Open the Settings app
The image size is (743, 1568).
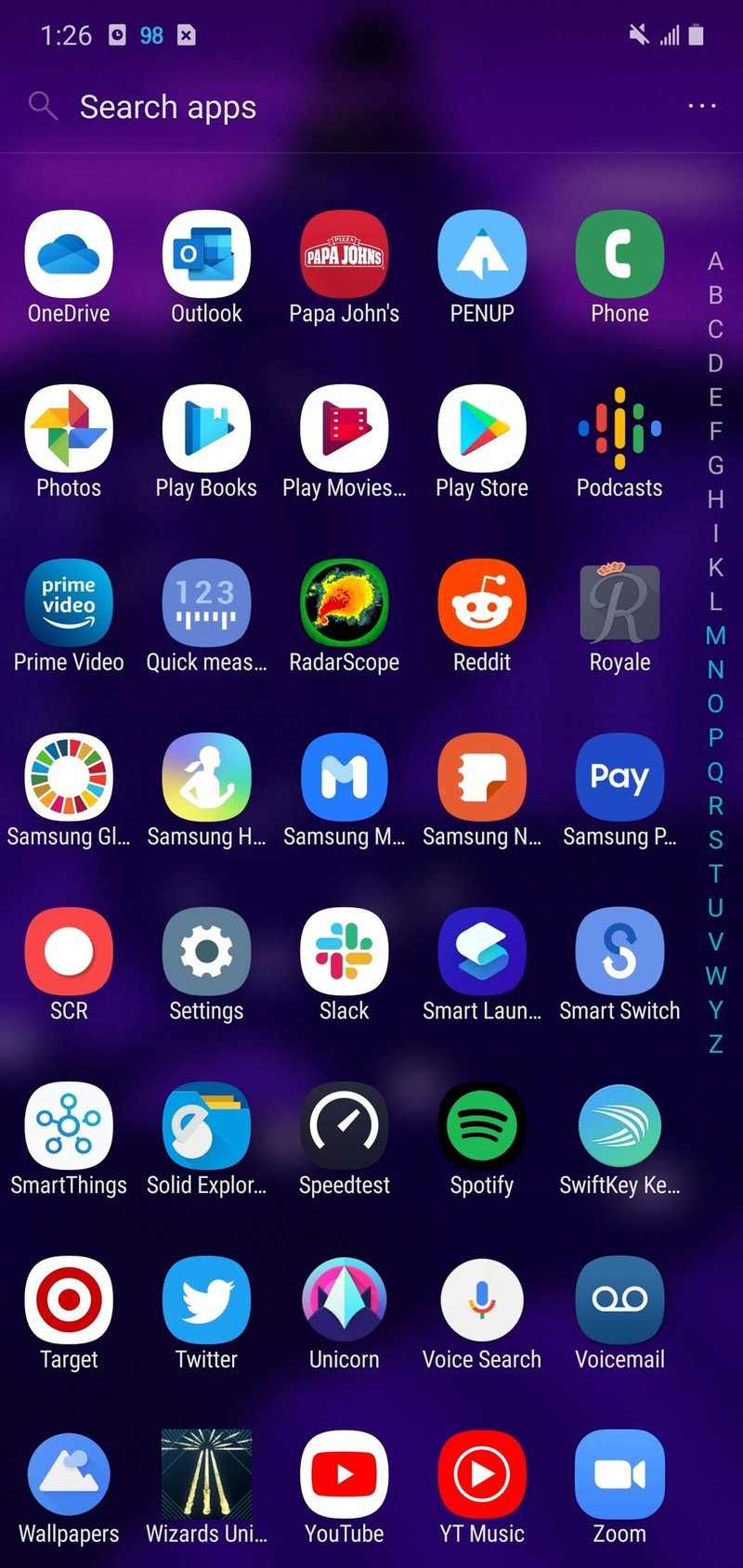coord(206,952)
